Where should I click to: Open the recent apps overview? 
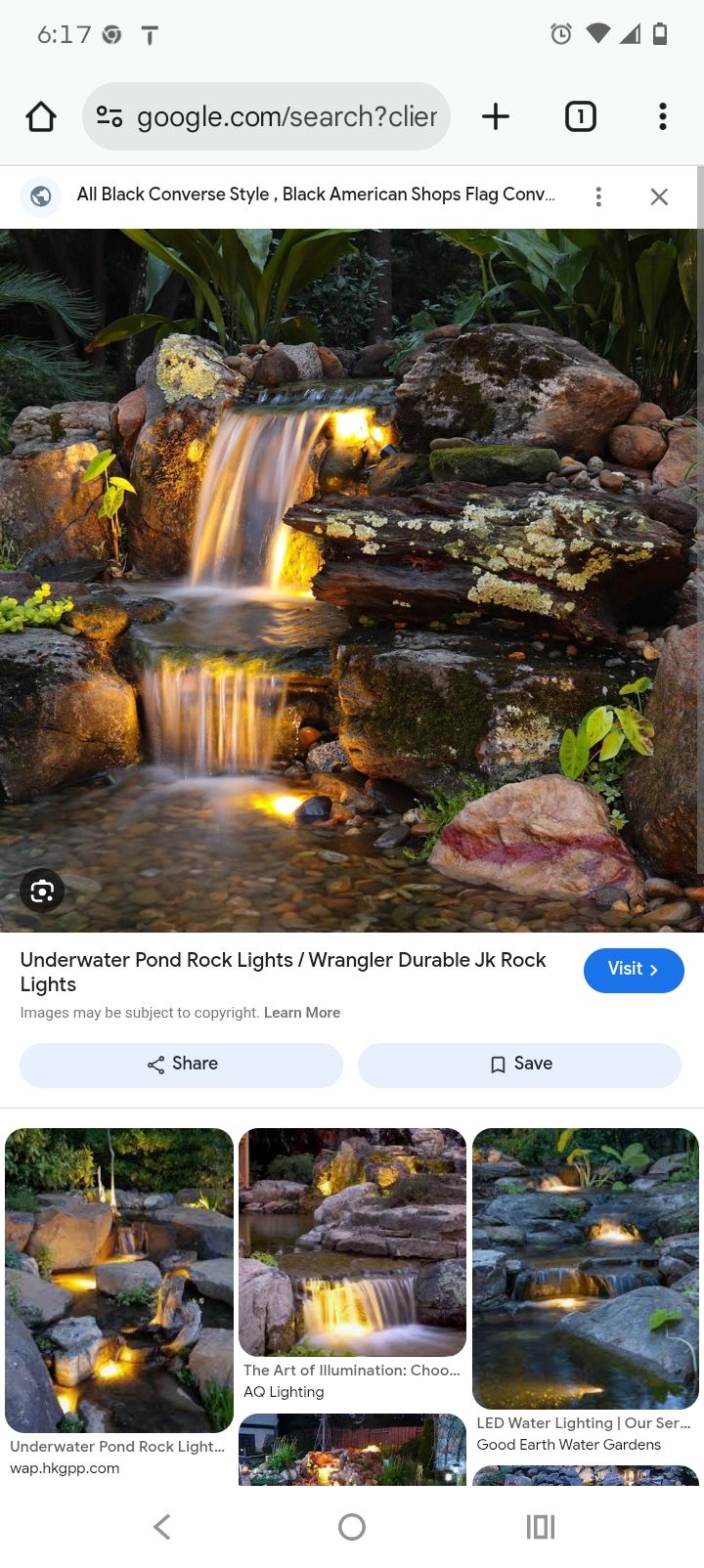point(540,1527)
